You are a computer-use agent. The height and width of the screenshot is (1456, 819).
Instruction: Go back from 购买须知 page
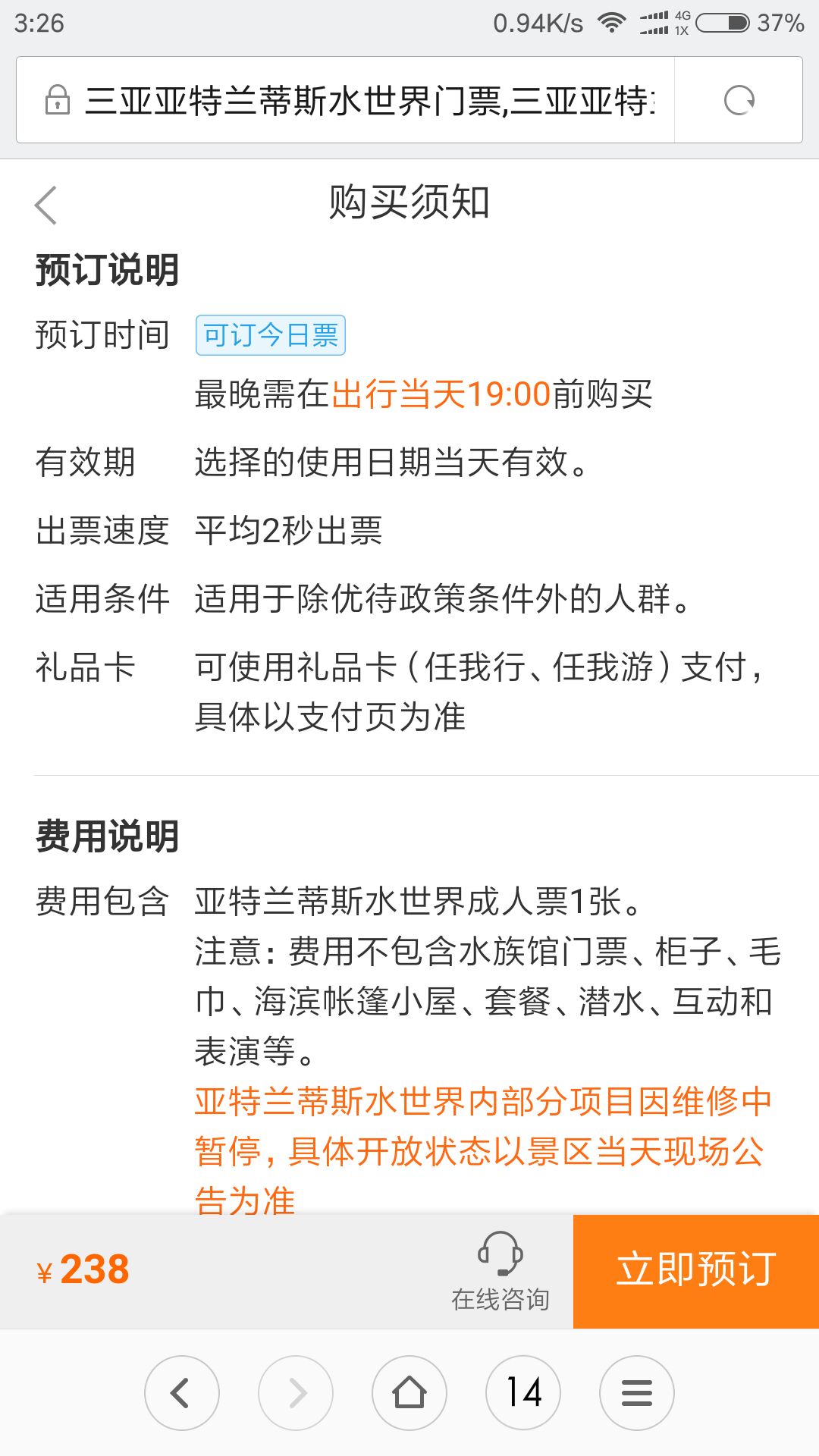click(46, 205)
